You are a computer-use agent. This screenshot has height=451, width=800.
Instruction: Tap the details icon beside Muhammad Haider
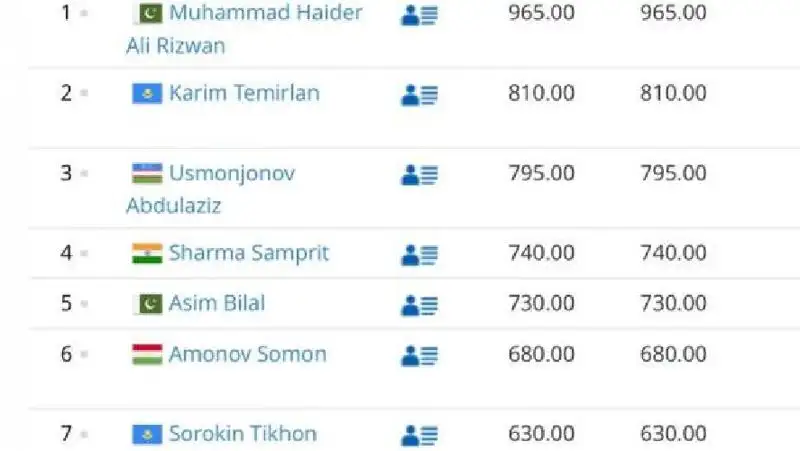coord(419,15)
